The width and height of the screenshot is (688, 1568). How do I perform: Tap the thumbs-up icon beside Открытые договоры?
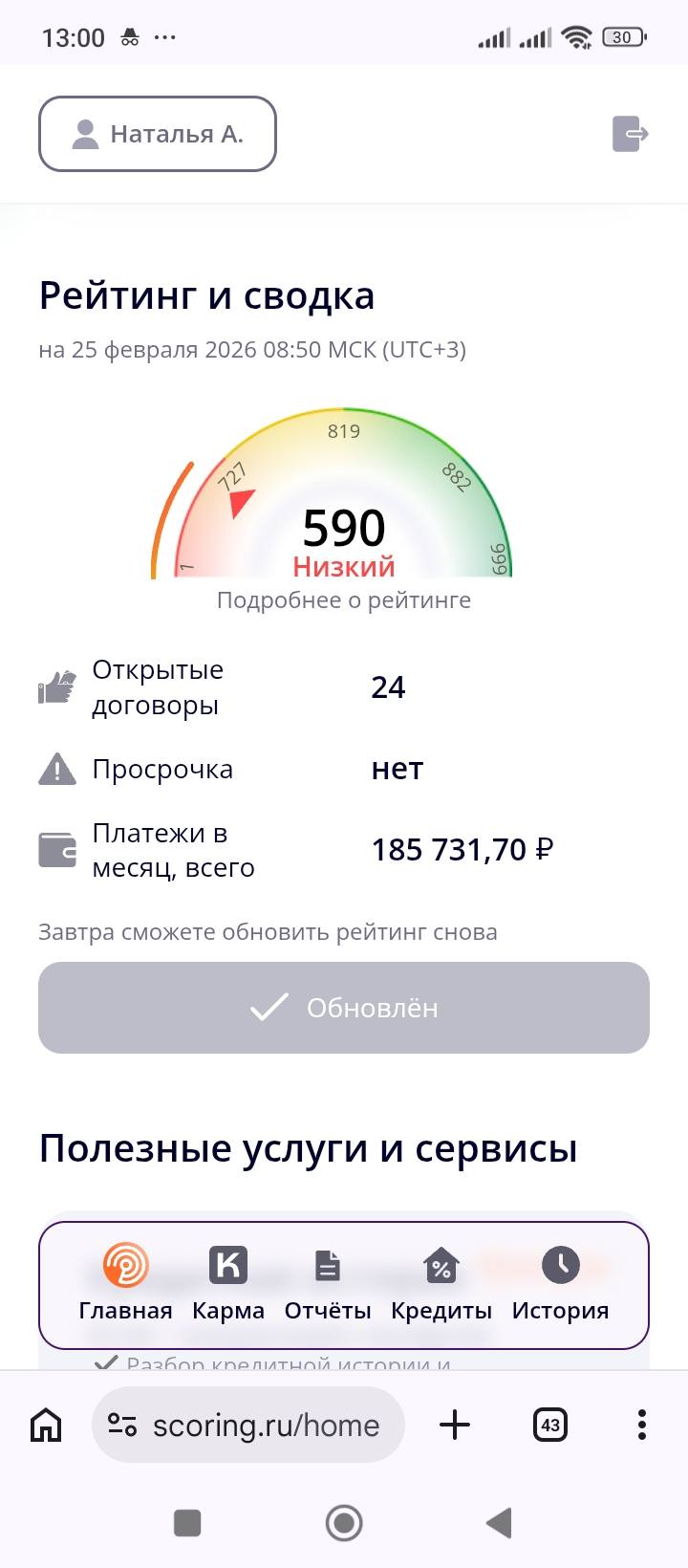(57, 686)
